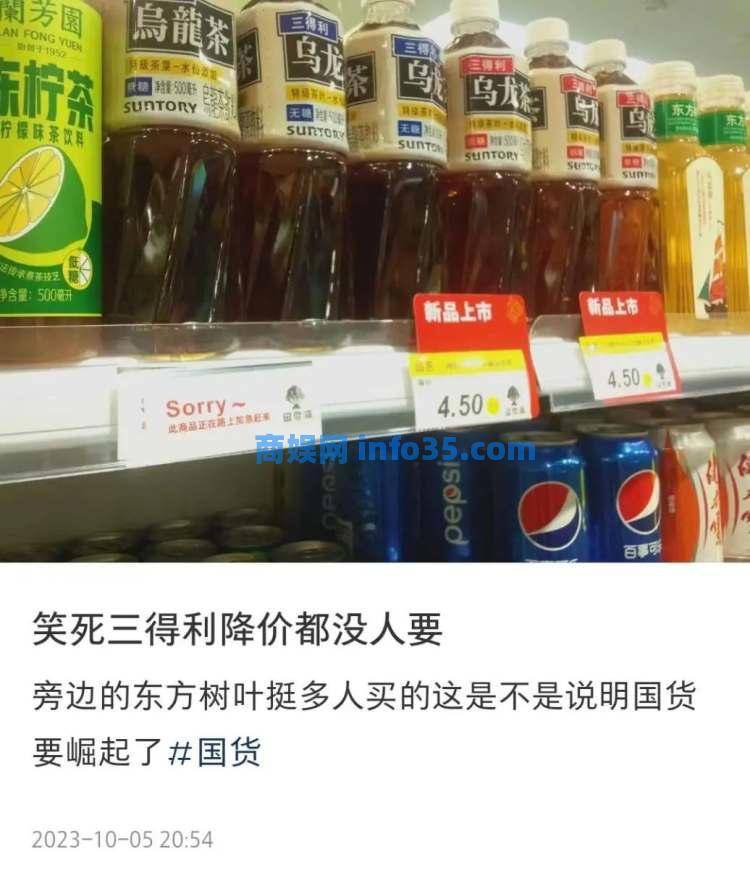The width and height of the screenshot is (750, 878).
Task: Open the post photo of tea bottles
Action: pos(375,280)
